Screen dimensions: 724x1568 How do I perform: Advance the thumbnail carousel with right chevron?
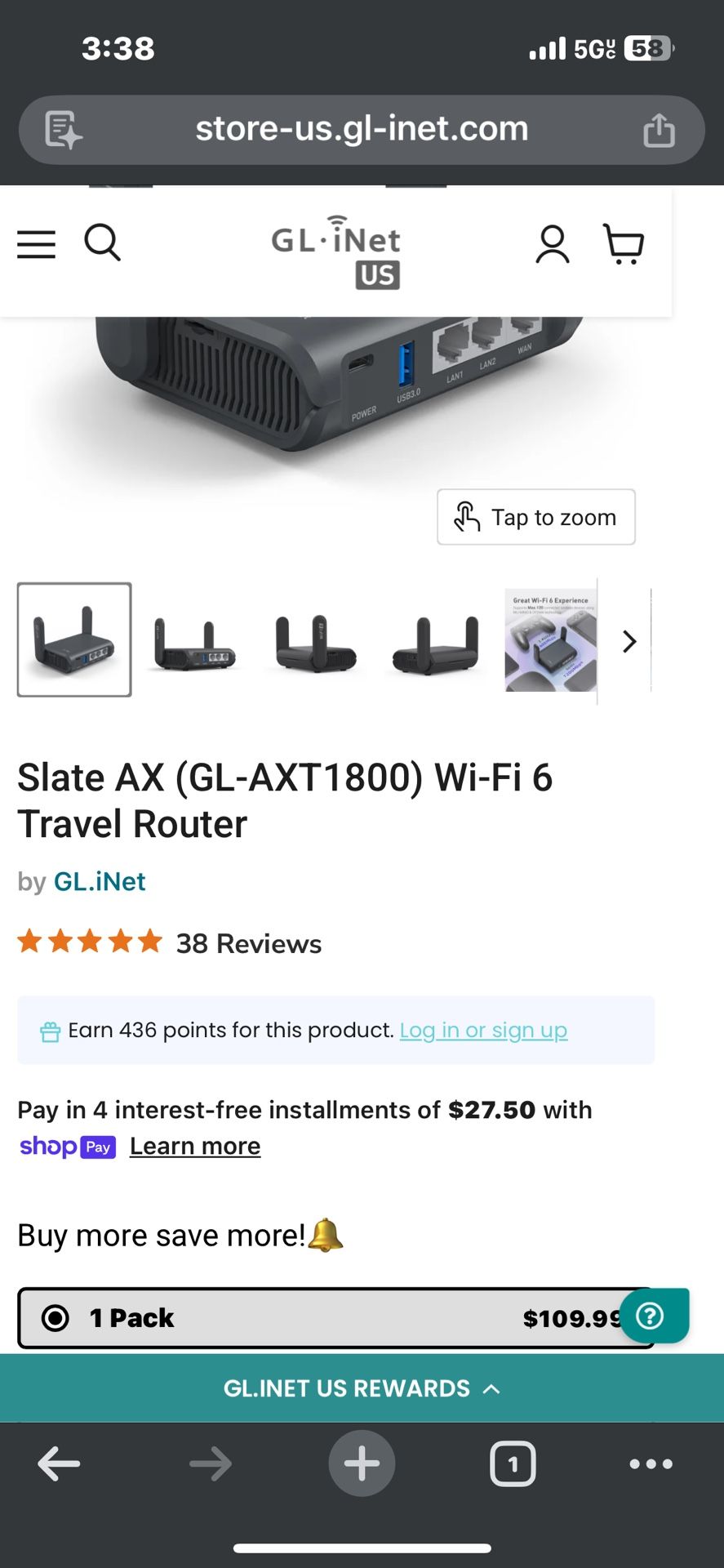(629, 641)
